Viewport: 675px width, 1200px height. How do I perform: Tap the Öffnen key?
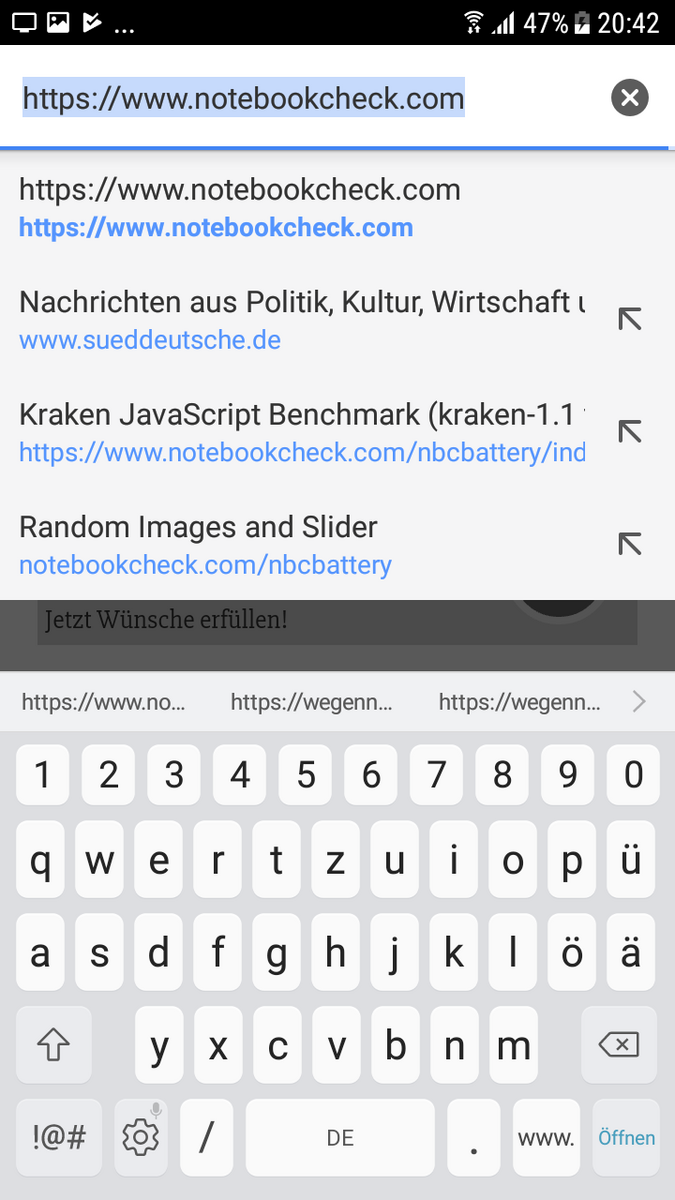[x=626, y=1137]
